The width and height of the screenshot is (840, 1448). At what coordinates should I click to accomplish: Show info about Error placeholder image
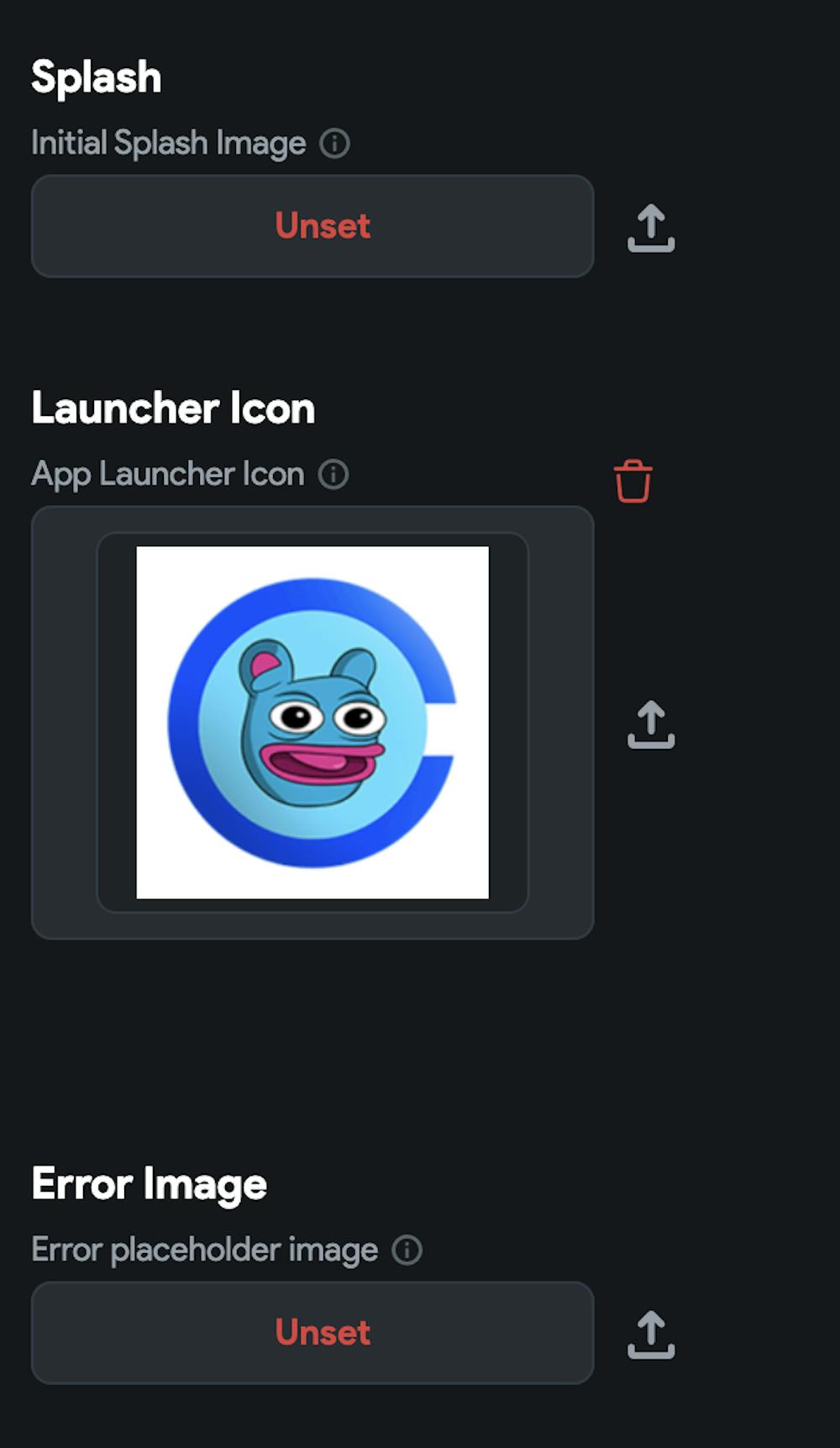coord(407,1251)
